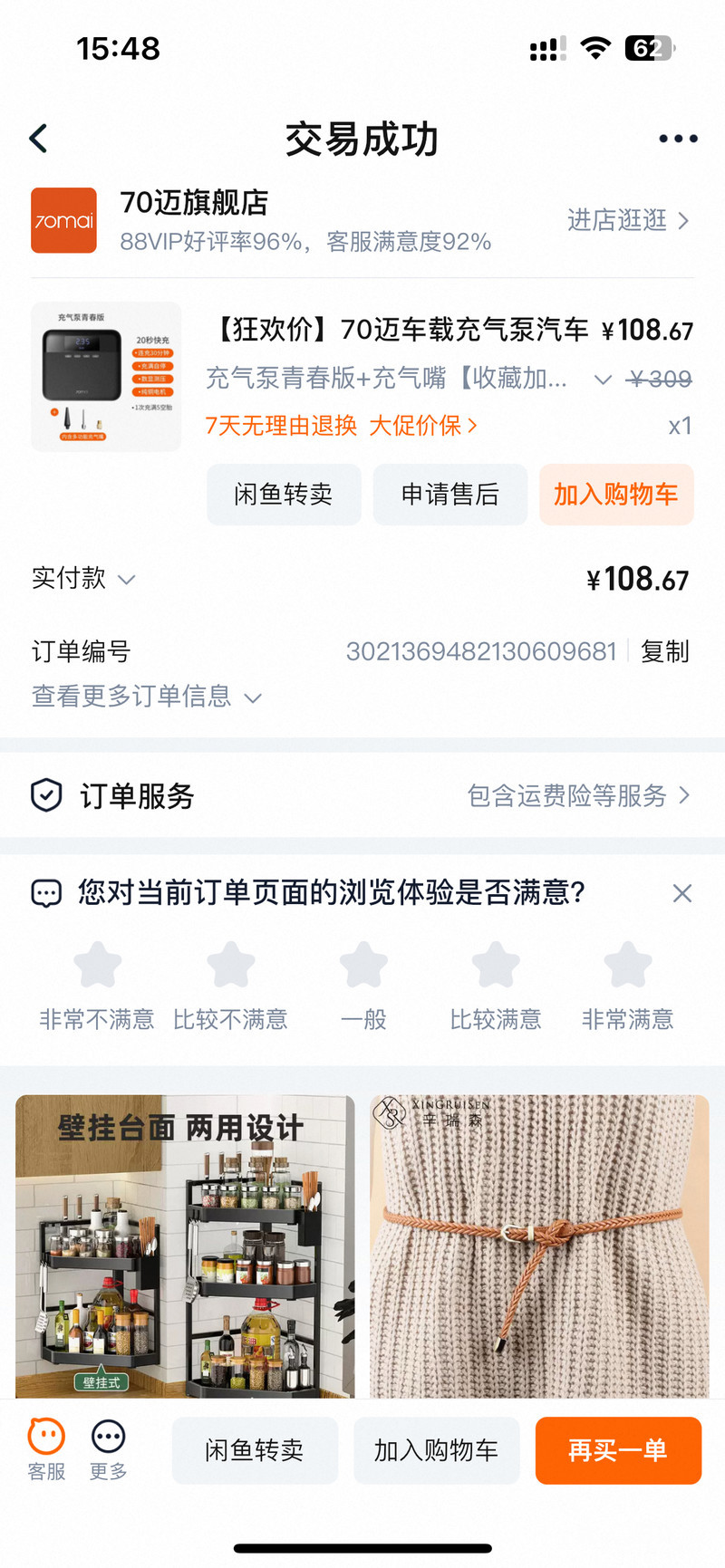The image size is (725, 1568).
Task: Expand the 实付款 payment details
Action: click(x=83, y=578)
